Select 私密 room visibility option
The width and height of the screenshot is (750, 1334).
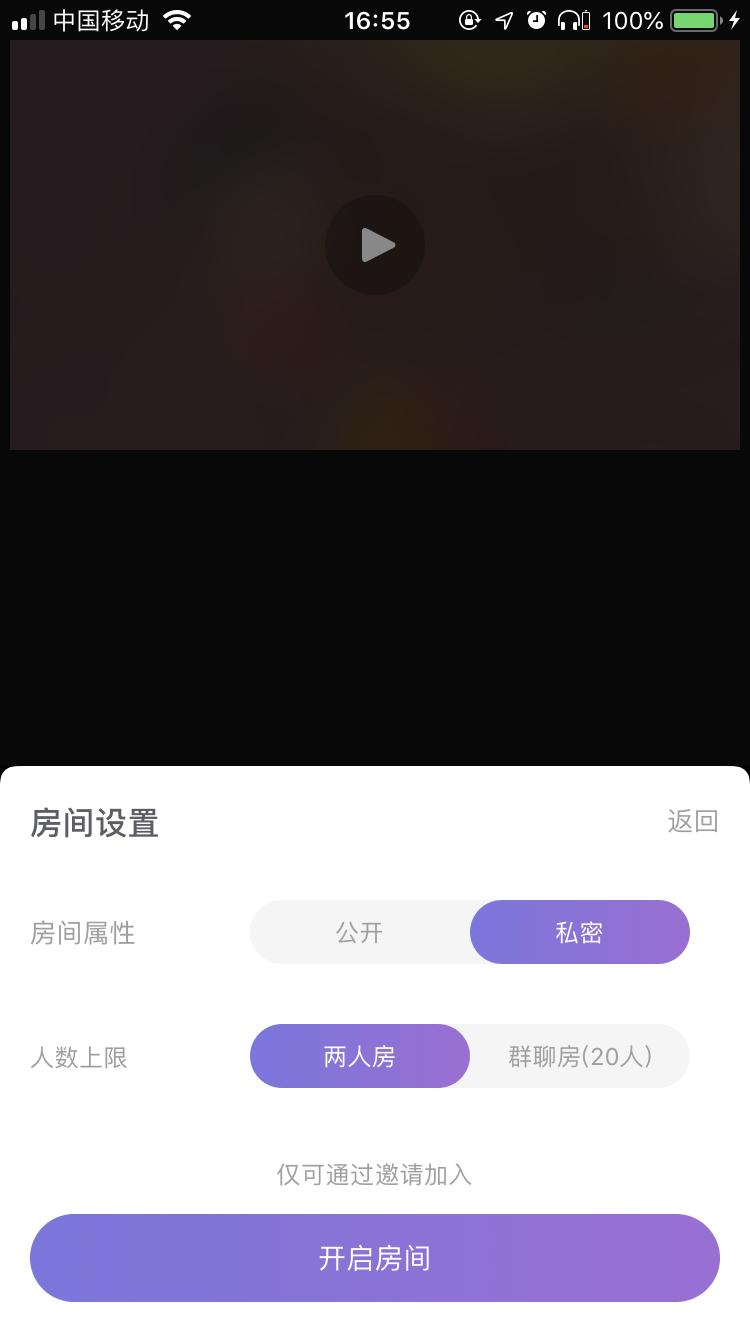tap(580, 931)
